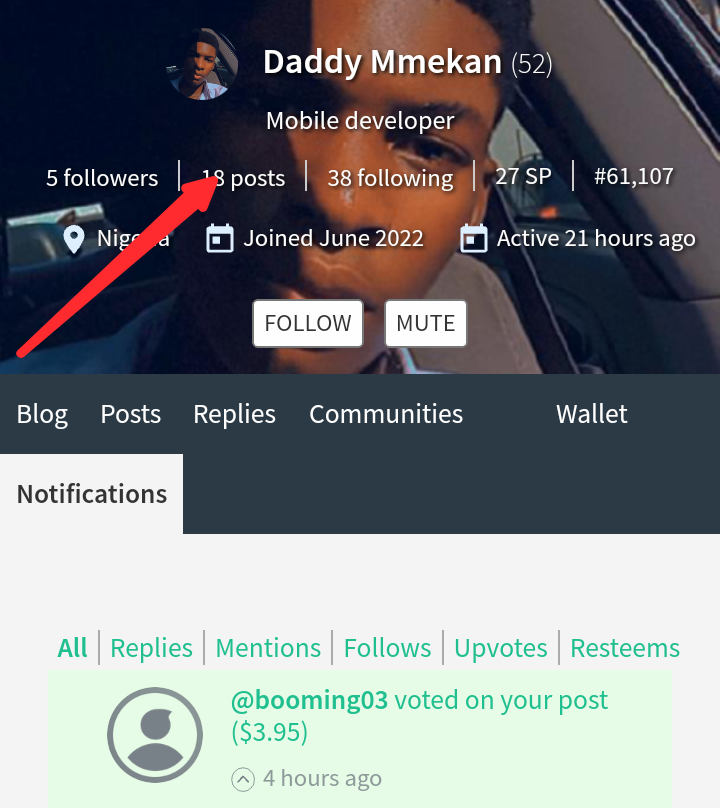Filter notifications by Follows

tap(387, 648)
